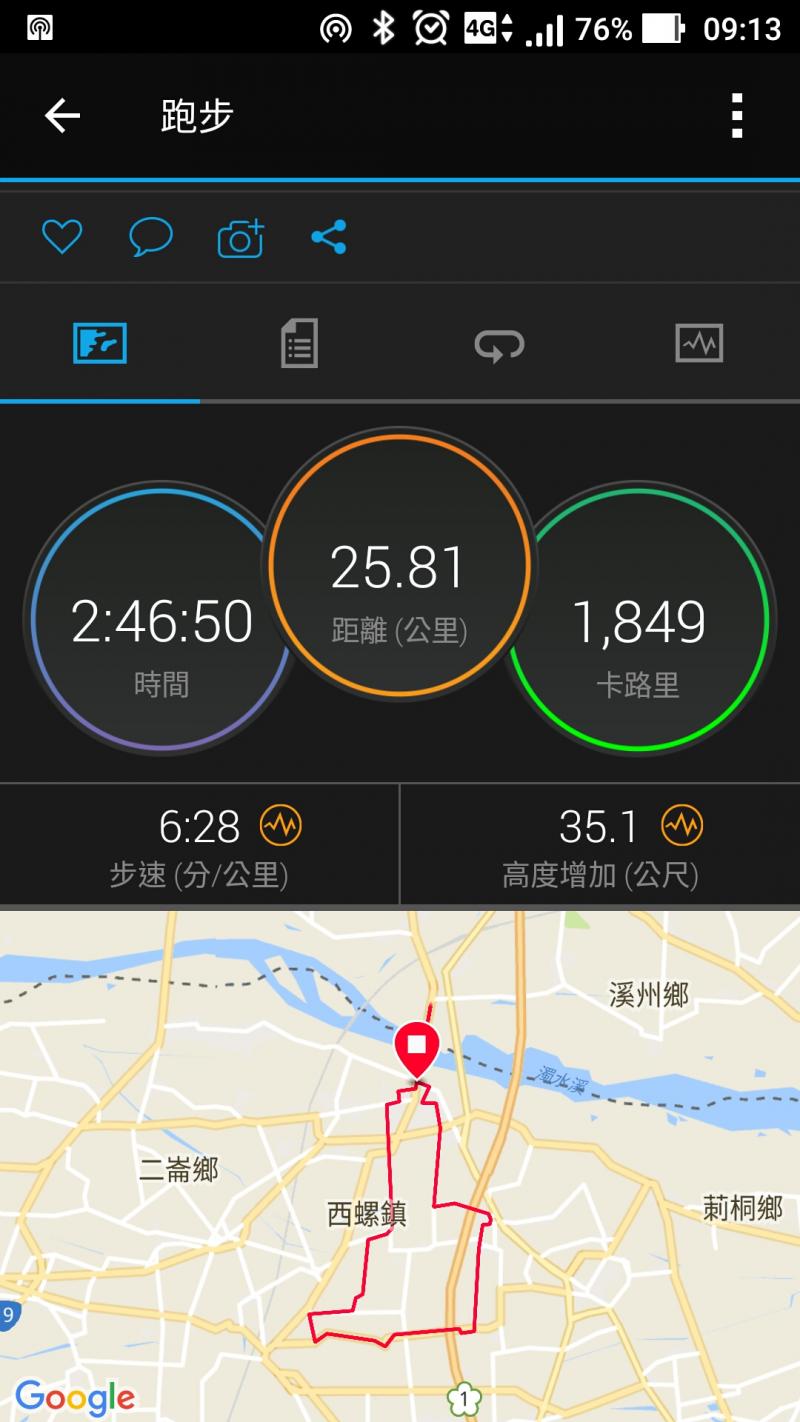Open the elevation gain insight icon next to 35.1
Image resolution: width=800 pixels, height=1422 pixels.
point(683,826)
